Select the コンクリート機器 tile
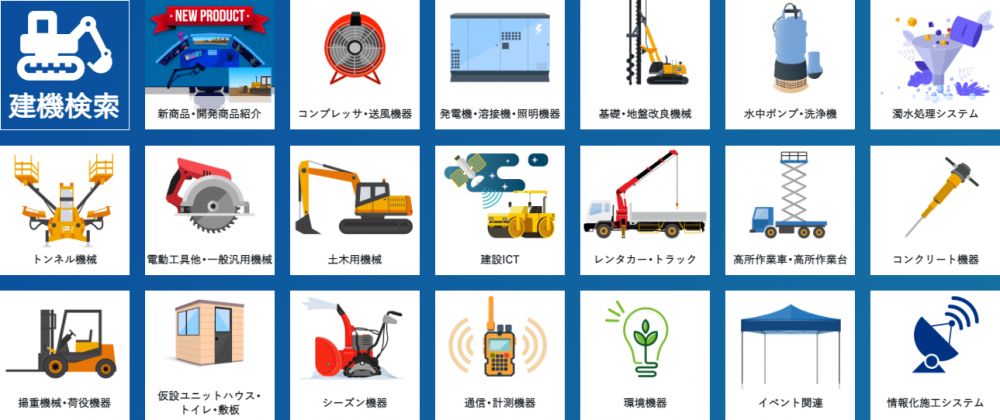This screenshot has width=1000, height=420. coord(934,210)
